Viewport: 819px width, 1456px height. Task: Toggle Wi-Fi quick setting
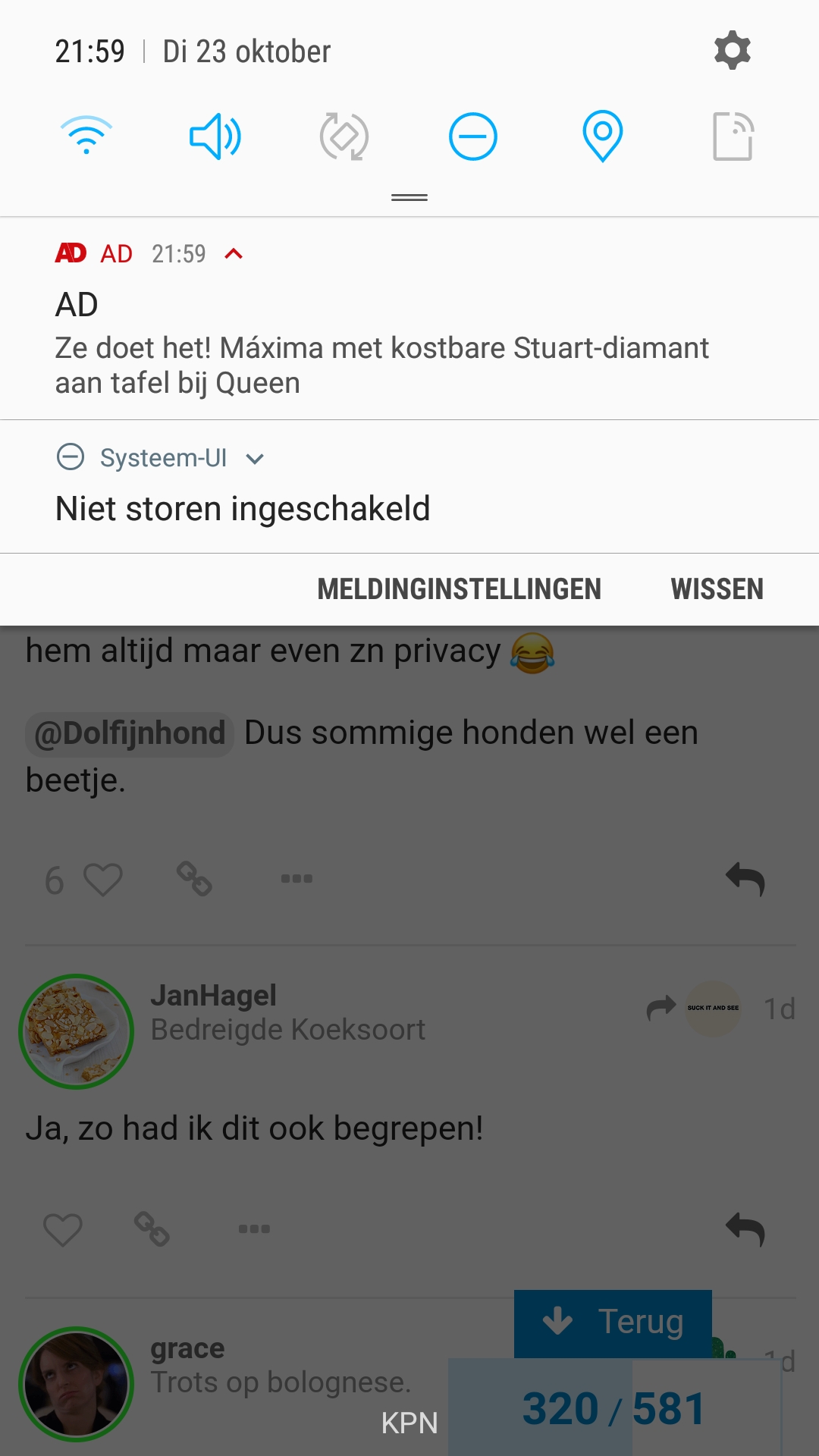point(86,136)
